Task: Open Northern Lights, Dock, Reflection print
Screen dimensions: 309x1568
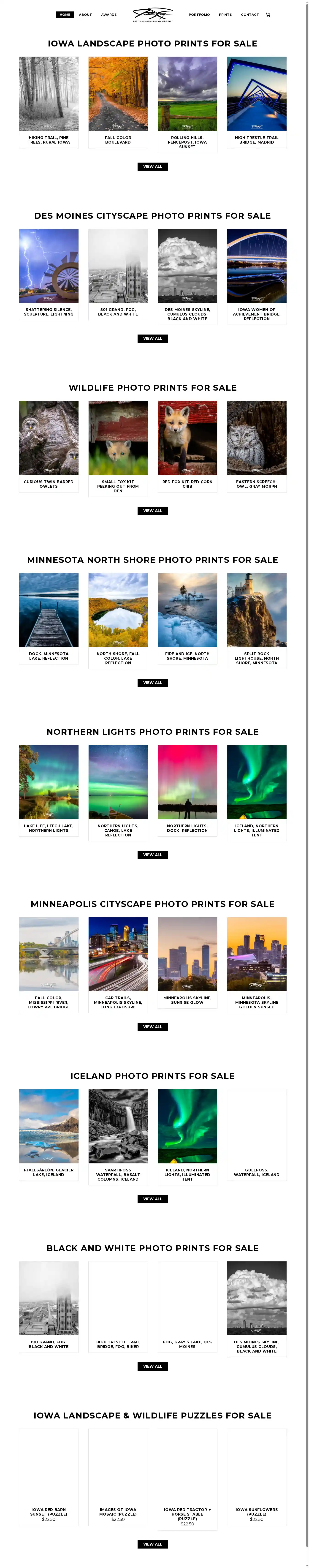Action: [x=187, y=782]
